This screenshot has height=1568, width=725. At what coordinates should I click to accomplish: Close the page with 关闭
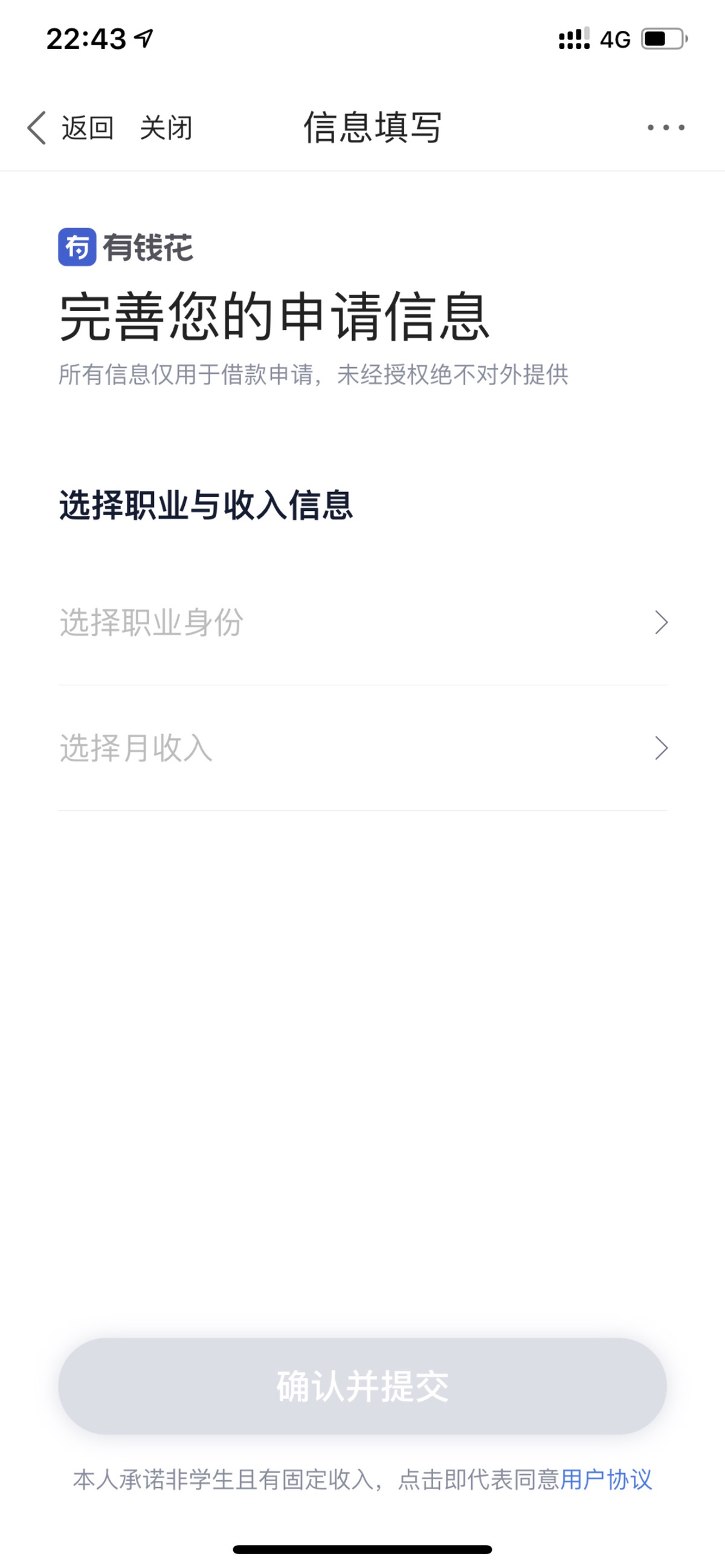pyautogui.click(x=166, y=128)
